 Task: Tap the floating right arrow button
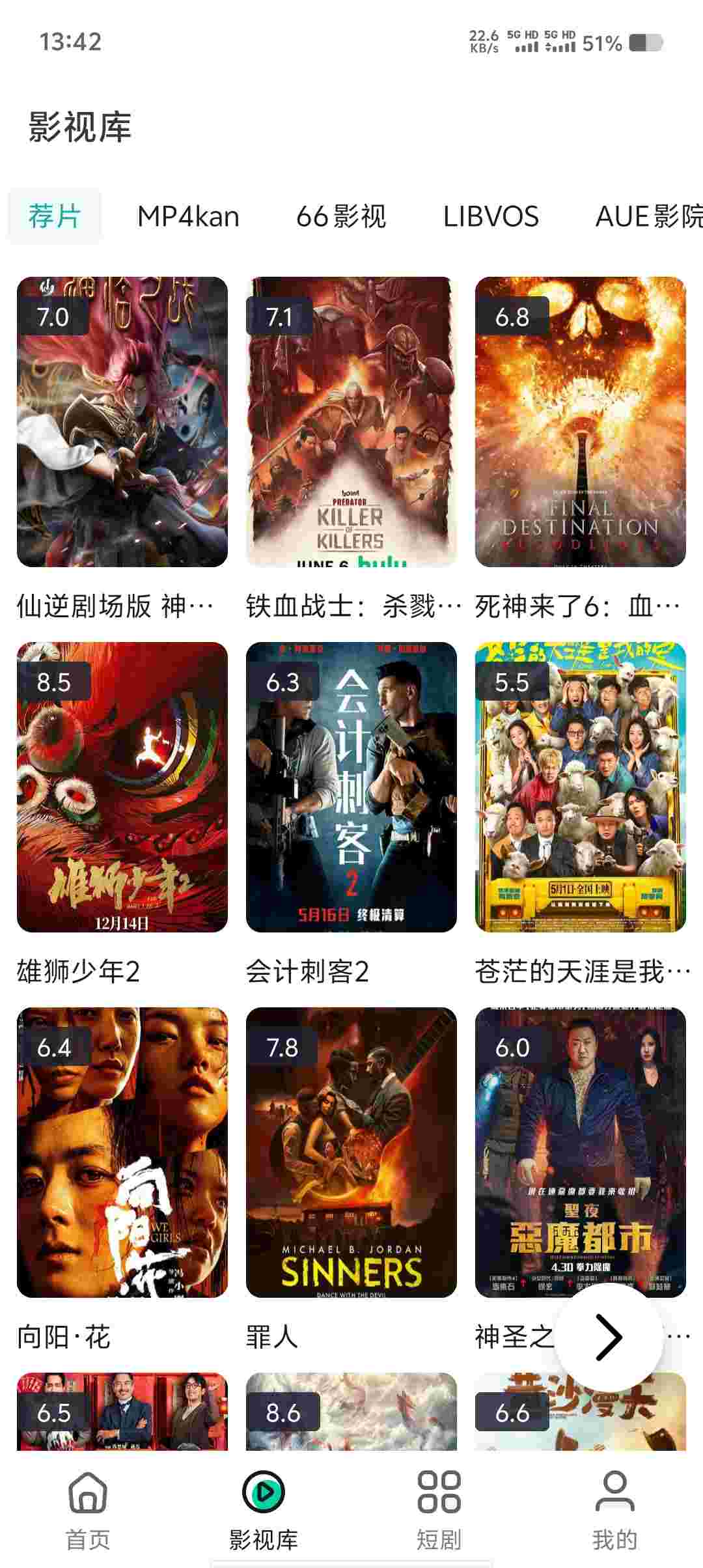(609, 1337)
